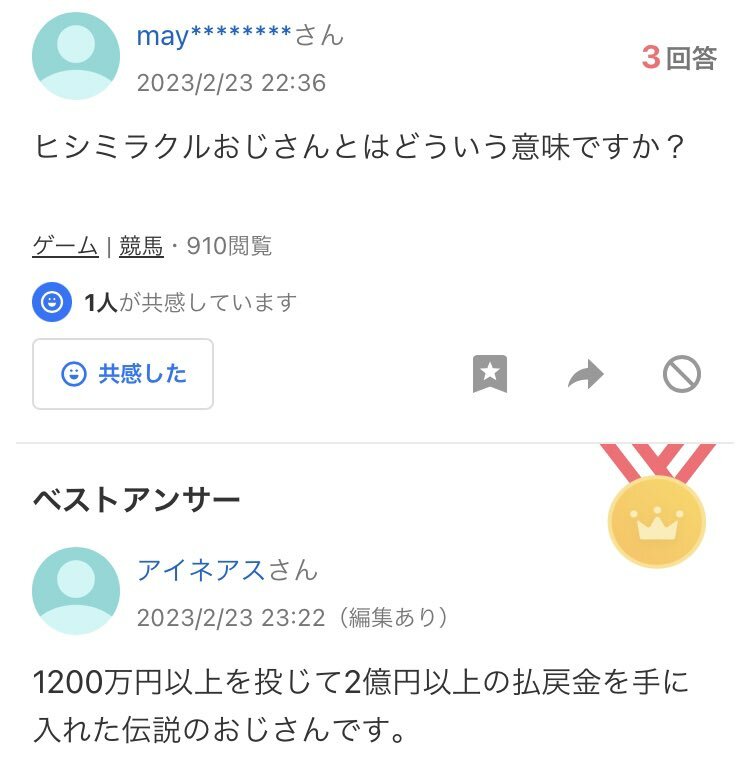Open the profile of answerer アイネアス

coord(200,570)
